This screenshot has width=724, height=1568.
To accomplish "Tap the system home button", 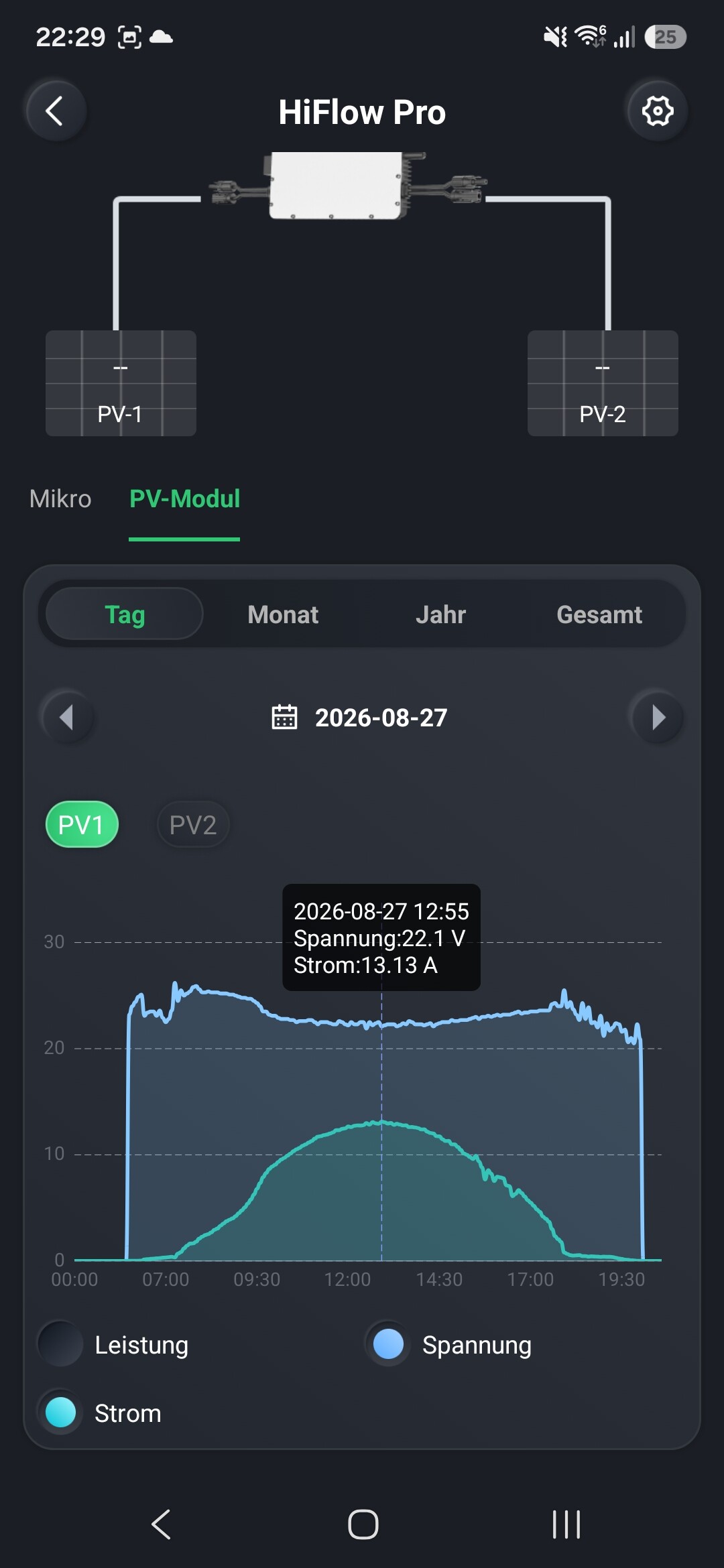I will point(363,1524).
